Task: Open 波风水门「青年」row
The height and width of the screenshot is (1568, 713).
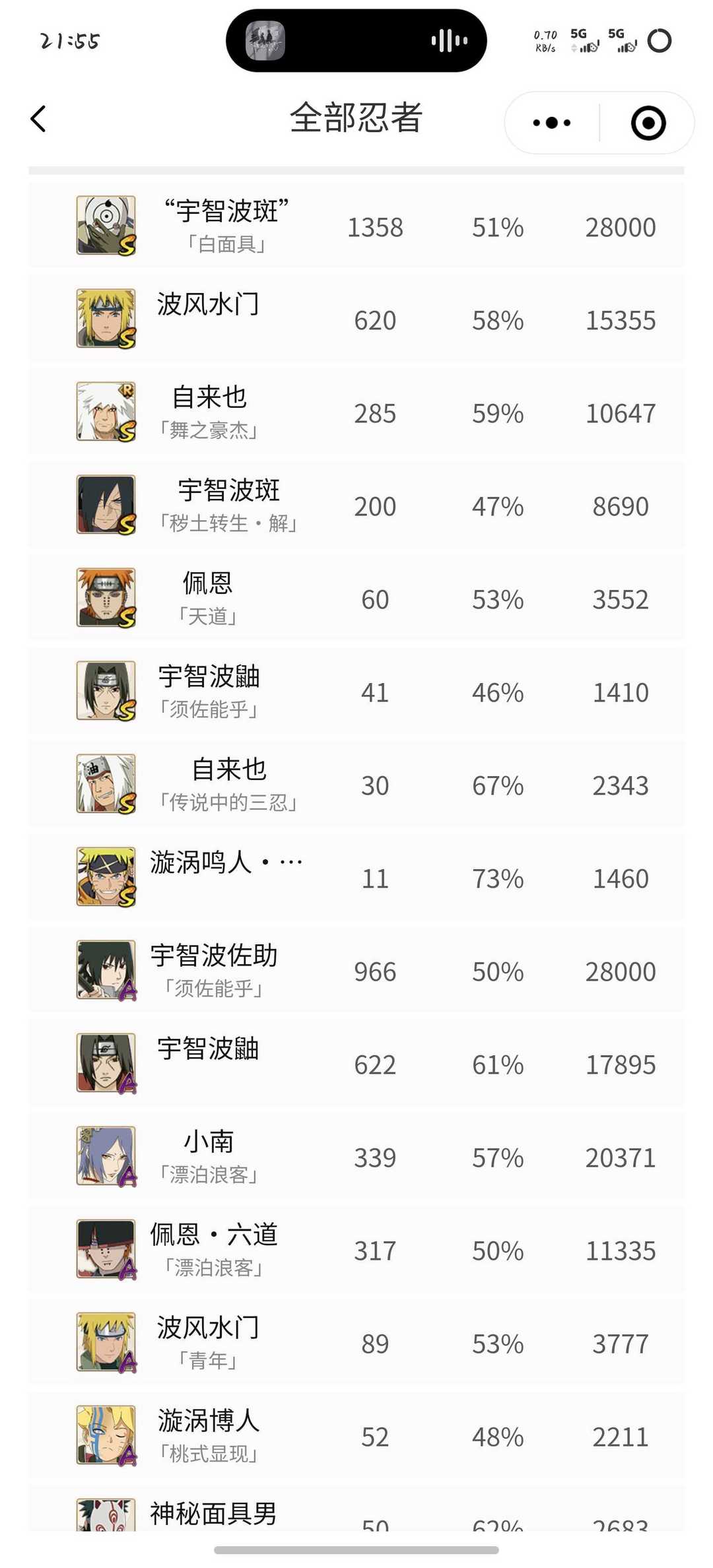Action: coord(356,1342)
